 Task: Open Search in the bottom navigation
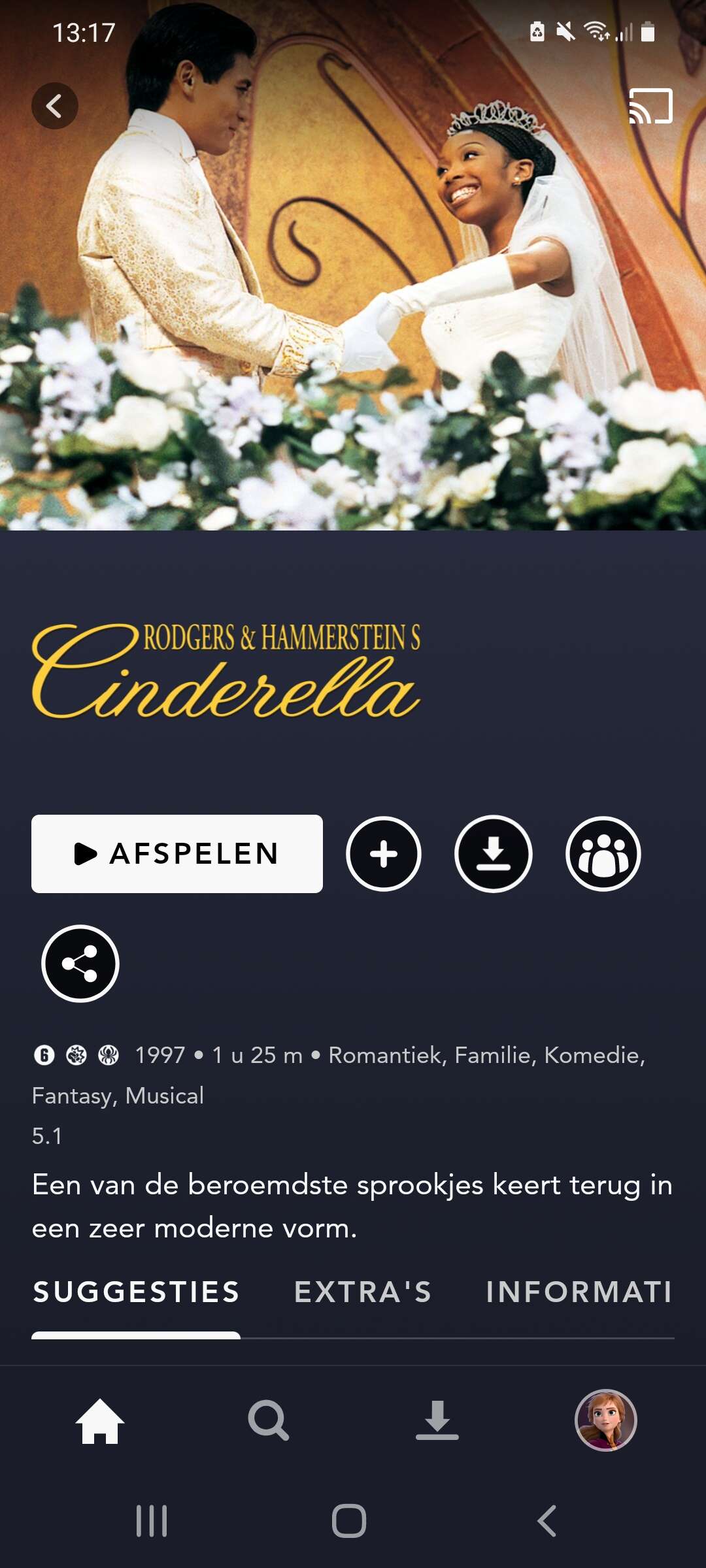pos(268,1420)
